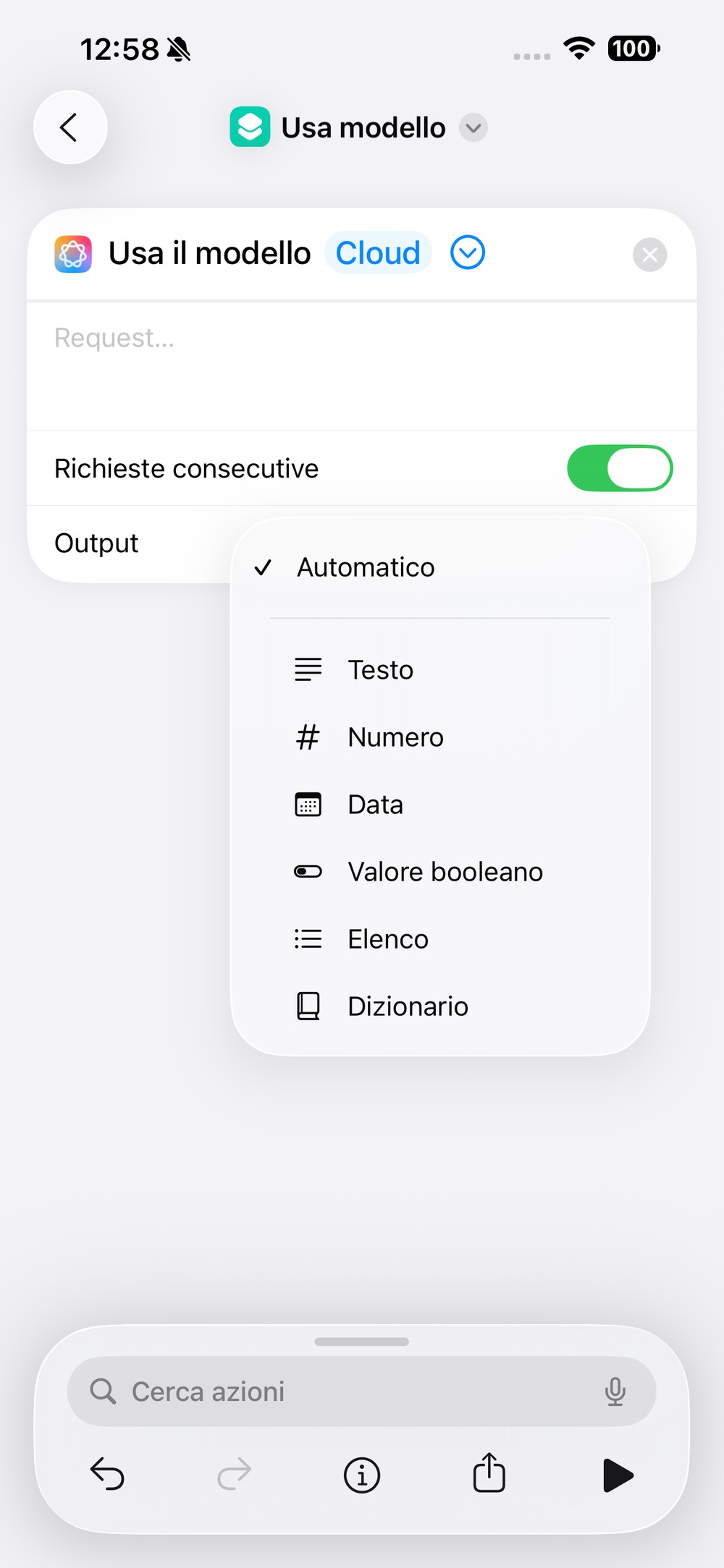Collapse the action with the blue chevron

(x=468, y=253)
